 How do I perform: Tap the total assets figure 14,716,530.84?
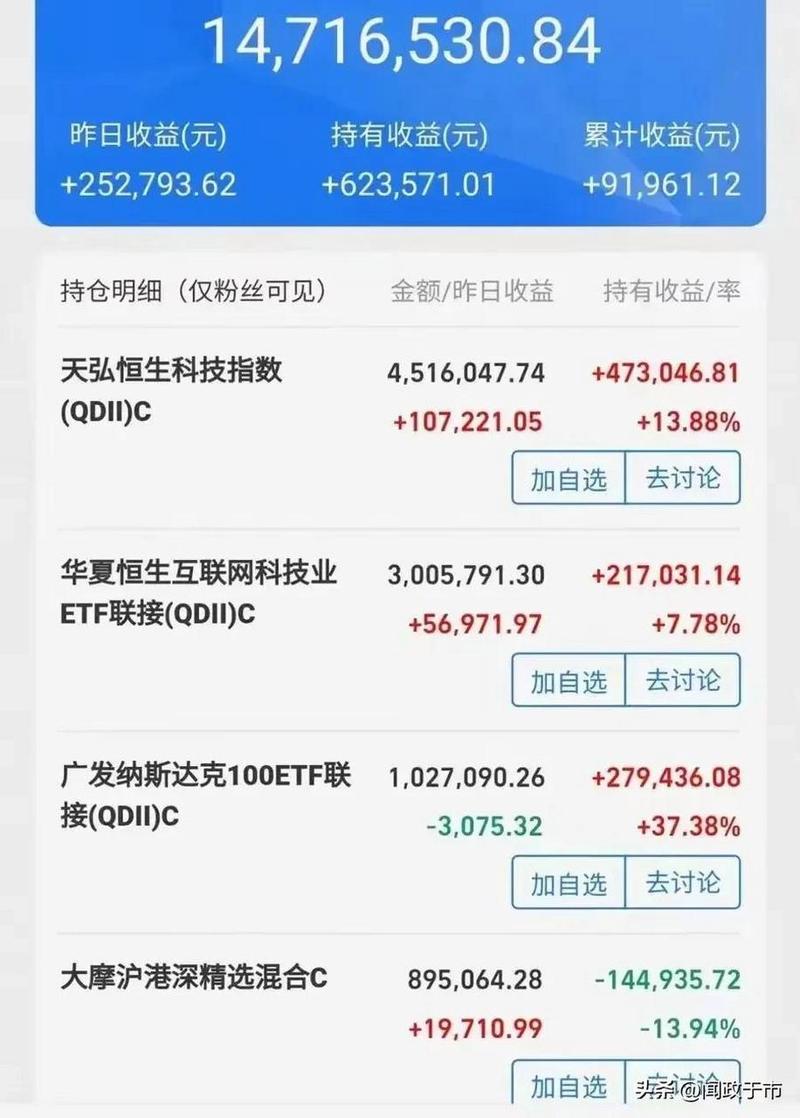400,45
